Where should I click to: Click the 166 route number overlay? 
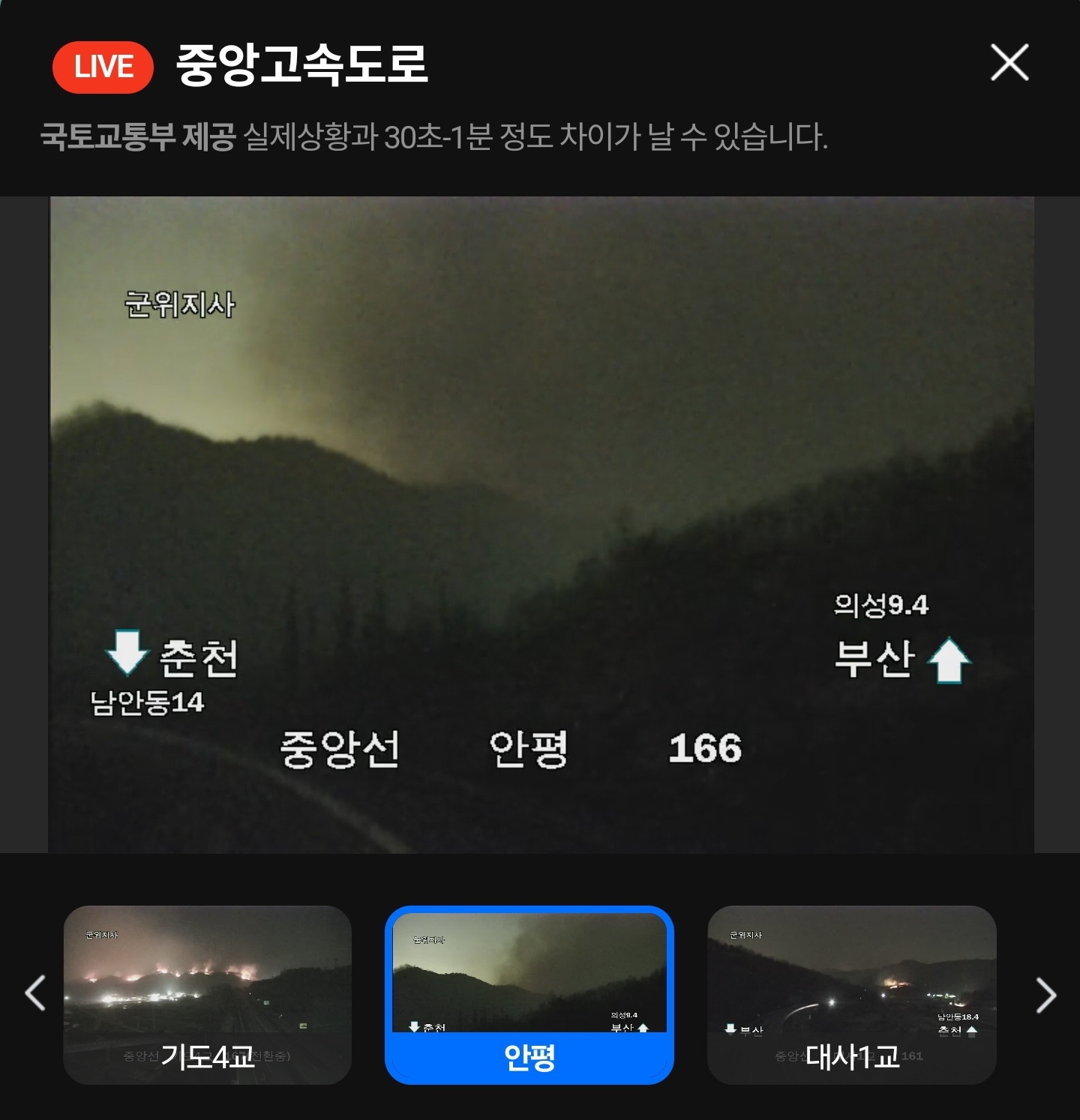coord(706,747)
